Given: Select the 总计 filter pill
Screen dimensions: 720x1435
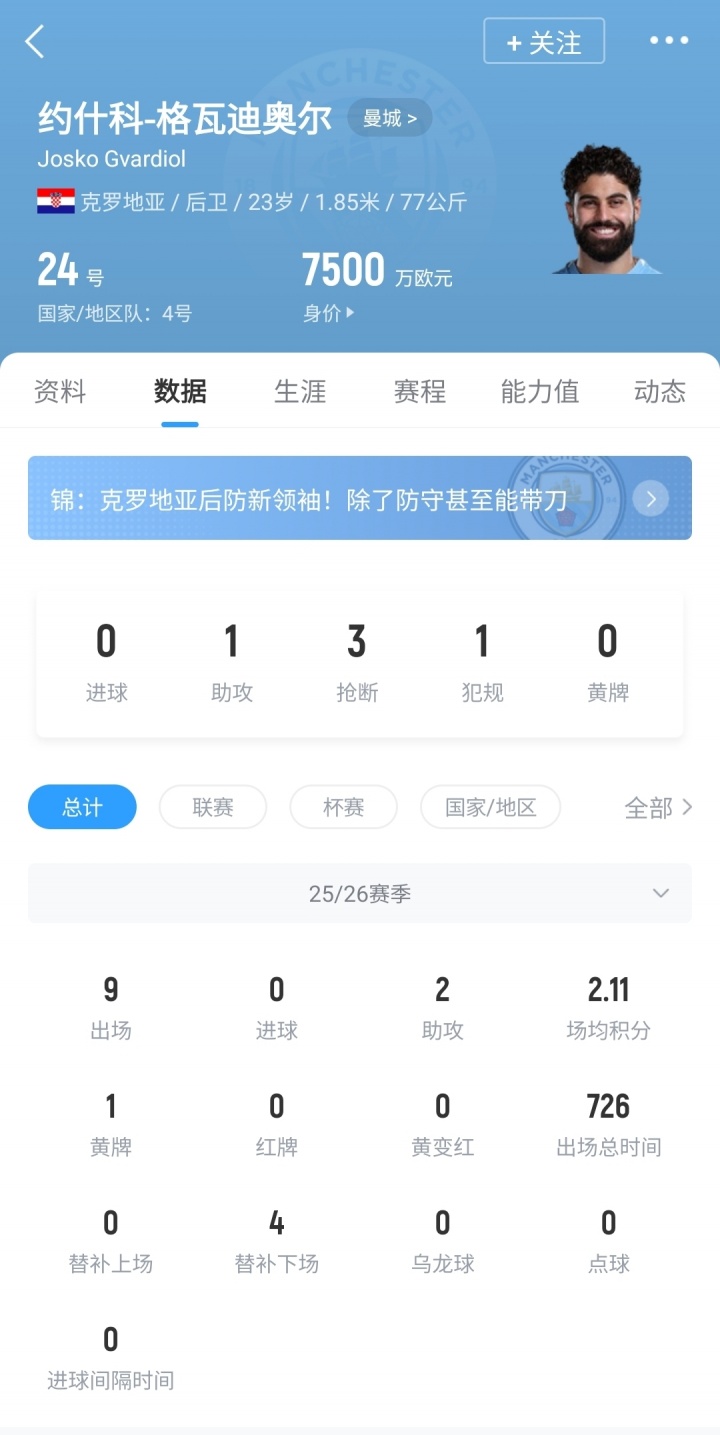Looking at the screenshot, I should pos(81,807).
